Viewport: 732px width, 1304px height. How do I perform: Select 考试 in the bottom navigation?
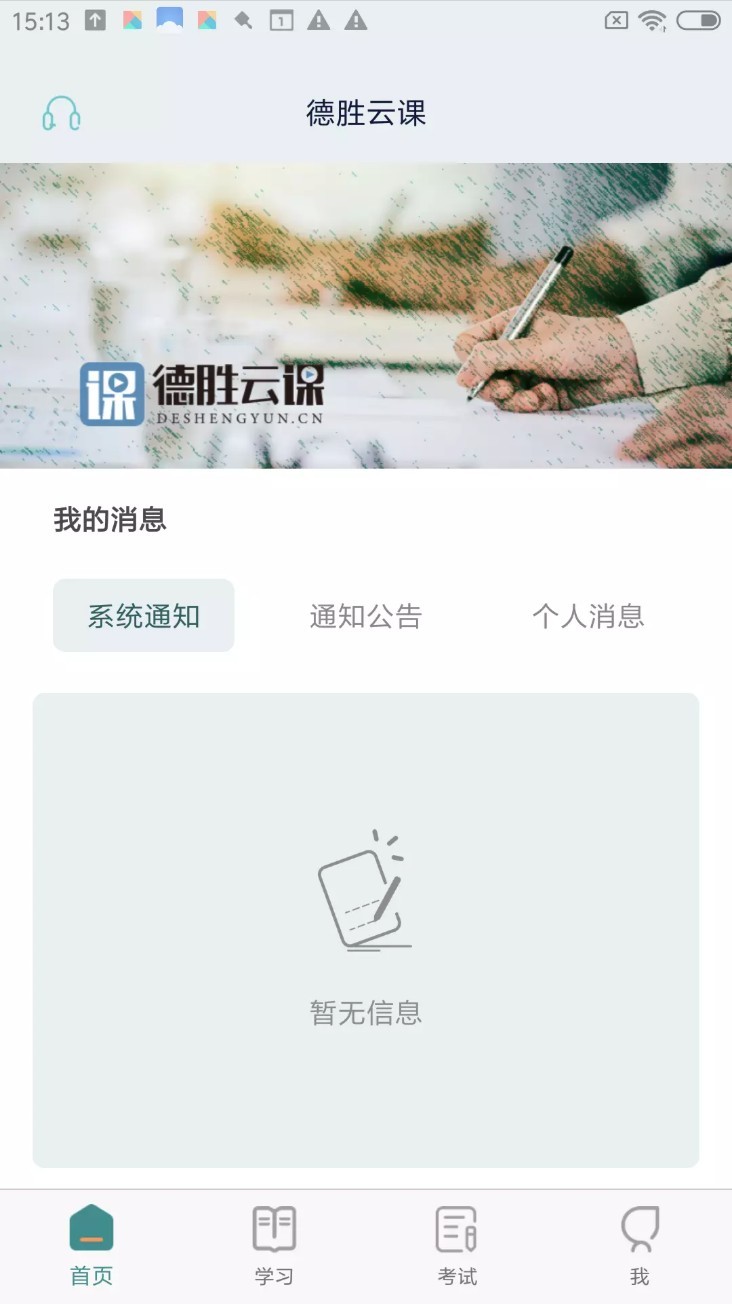[457, 1275]
